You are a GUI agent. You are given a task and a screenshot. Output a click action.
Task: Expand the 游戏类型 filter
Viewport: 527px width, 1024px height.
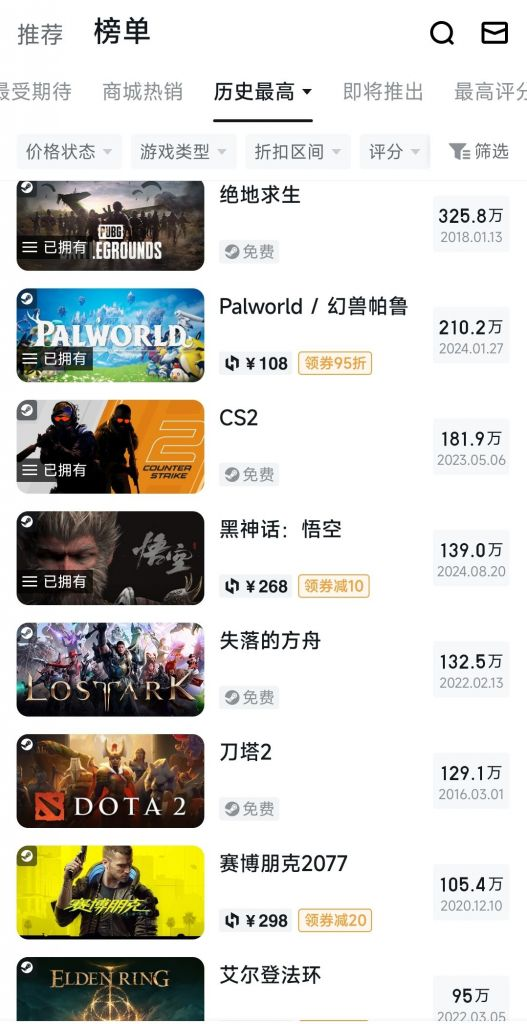184,152
